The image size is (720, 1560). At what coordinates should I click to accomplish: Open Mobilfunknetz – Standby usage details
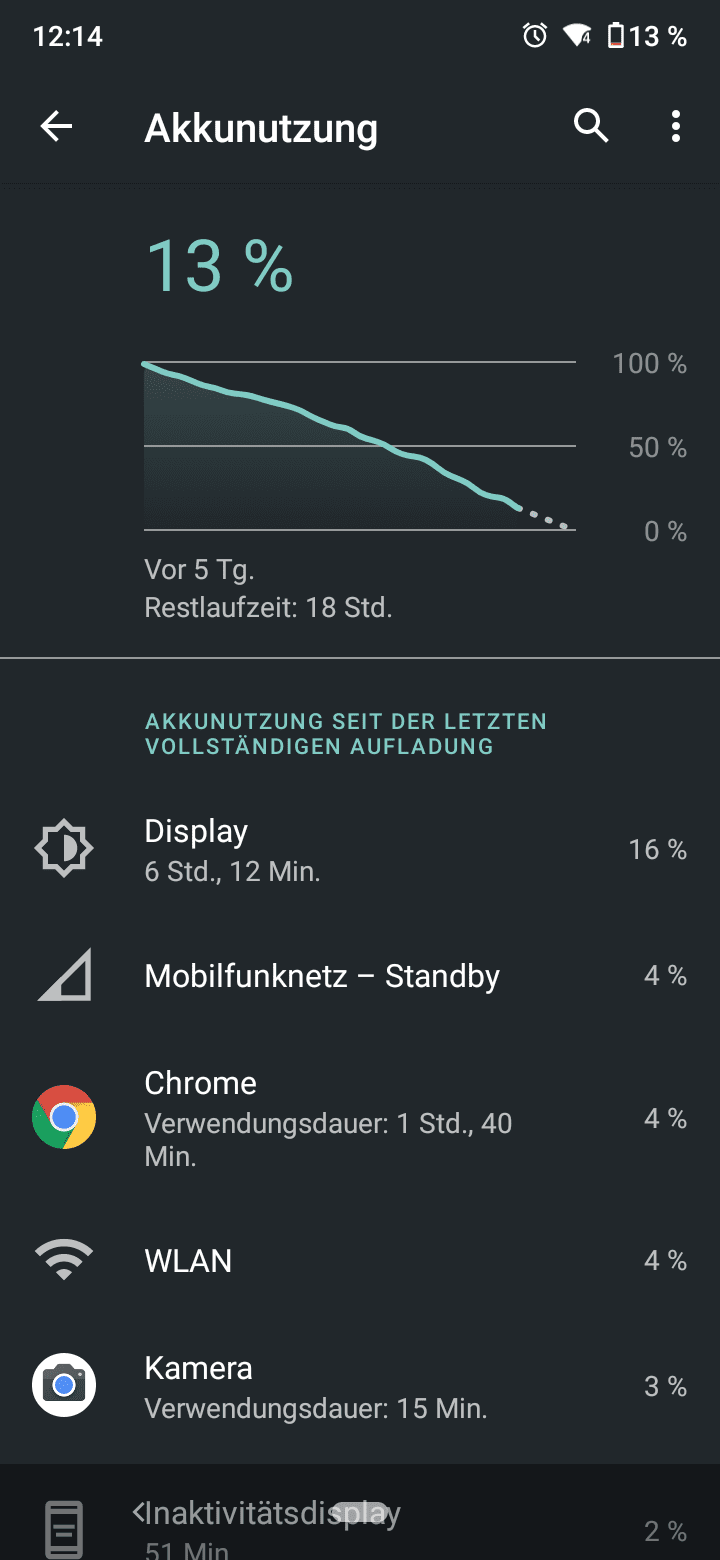[360, 975]
